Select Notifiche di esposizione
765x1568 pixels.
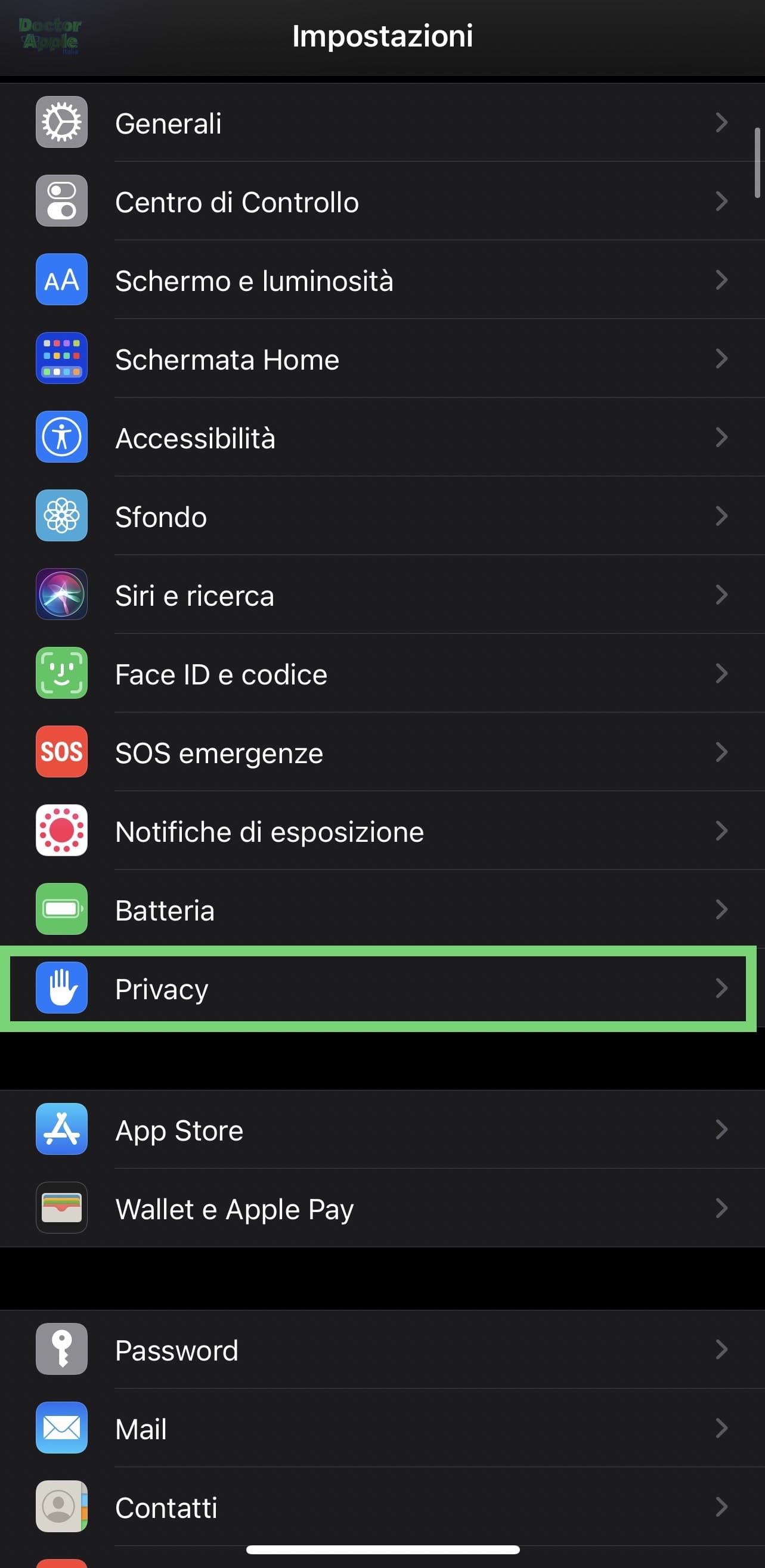[x=382, y=831]
